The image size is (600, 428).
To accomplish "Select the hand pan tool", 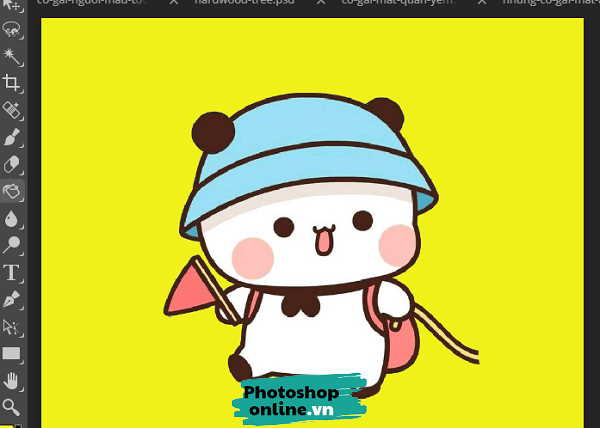I will [12, 380].
